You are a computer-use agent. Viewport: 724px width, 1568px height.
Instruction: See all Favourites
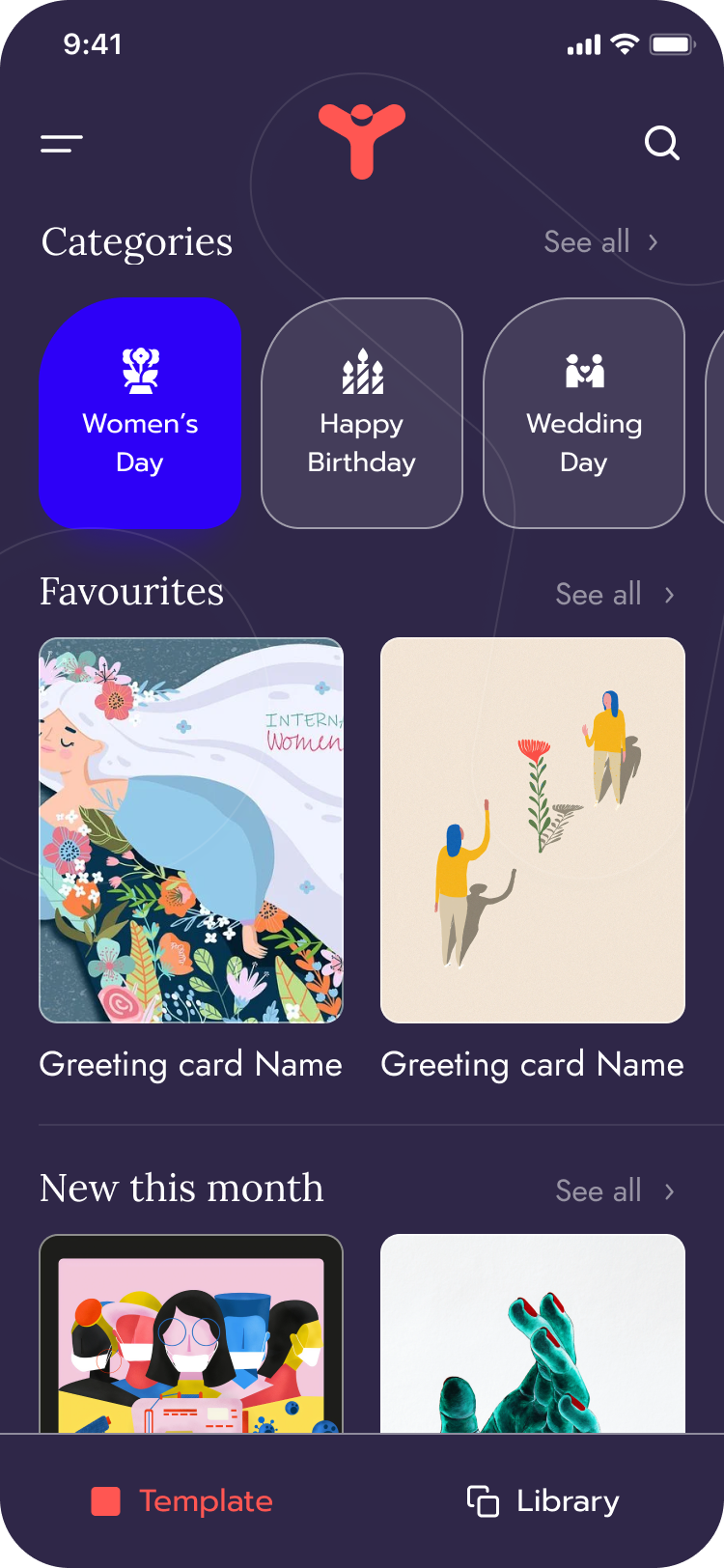(x=614, y=594)
